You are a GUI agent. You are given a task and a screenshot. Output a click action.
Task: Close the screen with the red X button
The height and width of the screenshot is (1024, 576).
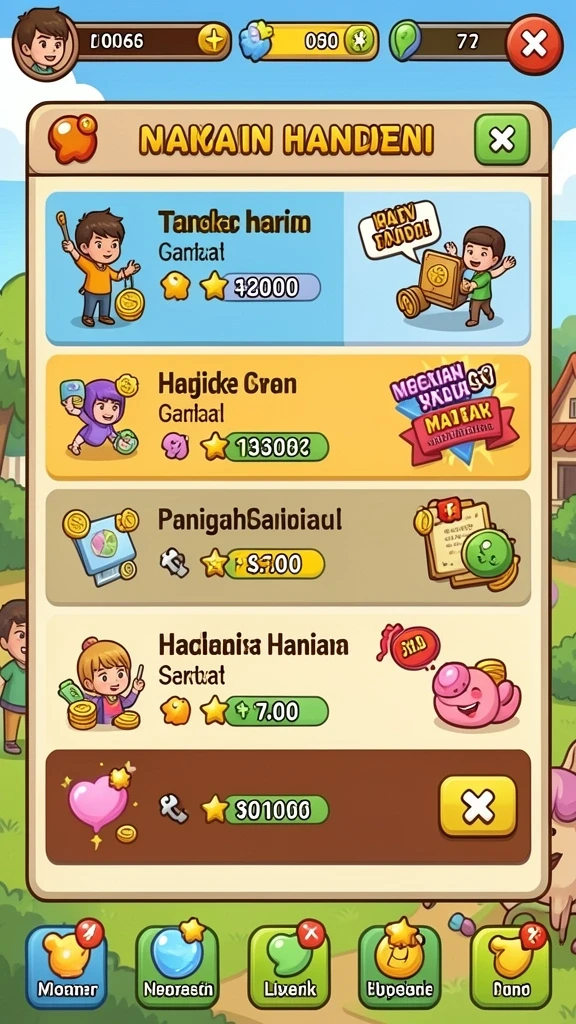(x=534, y=44)
